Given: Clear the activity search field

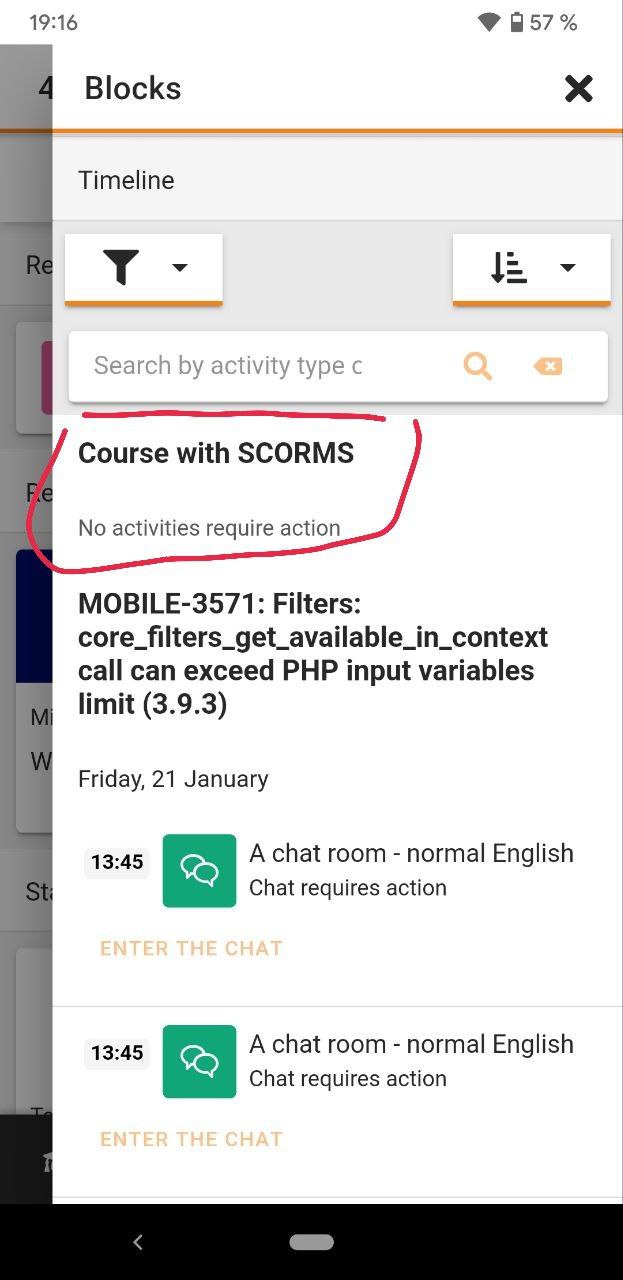Looking at the screenshot, I should (x=548, y=367).
